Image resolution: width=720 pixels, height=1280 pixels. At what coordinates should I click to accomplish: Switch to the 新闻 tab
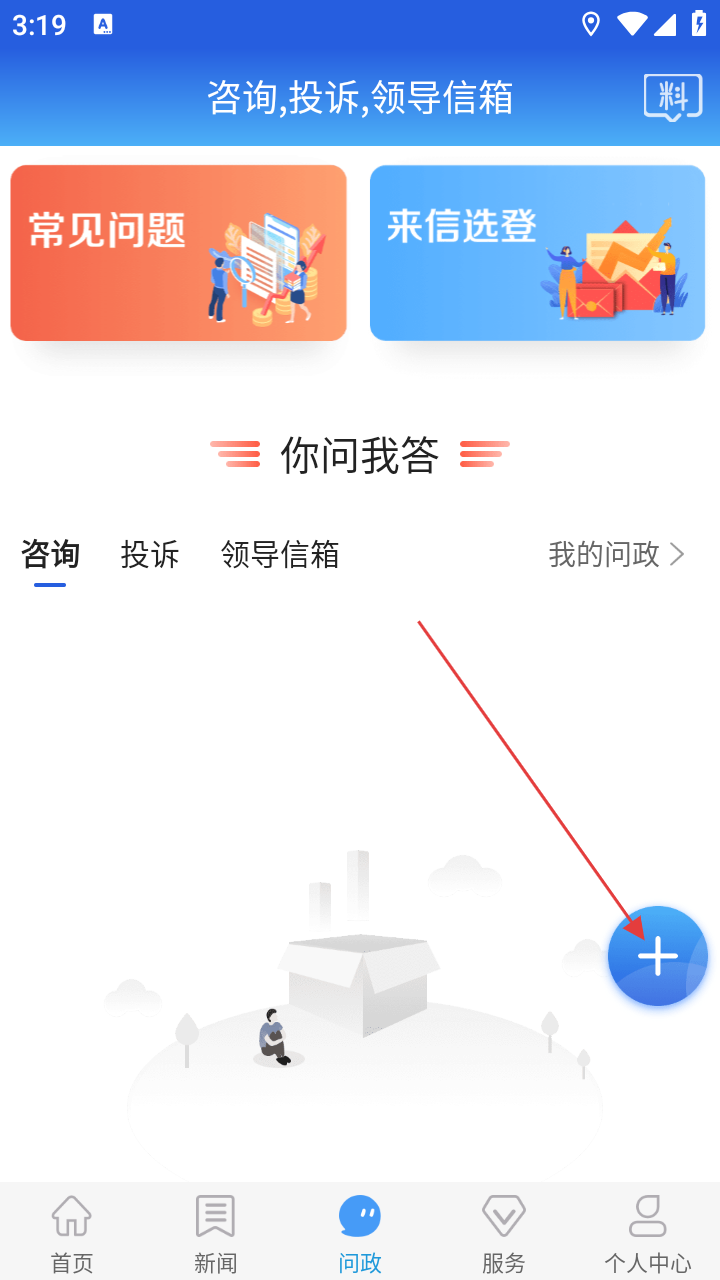[215, 1233]
